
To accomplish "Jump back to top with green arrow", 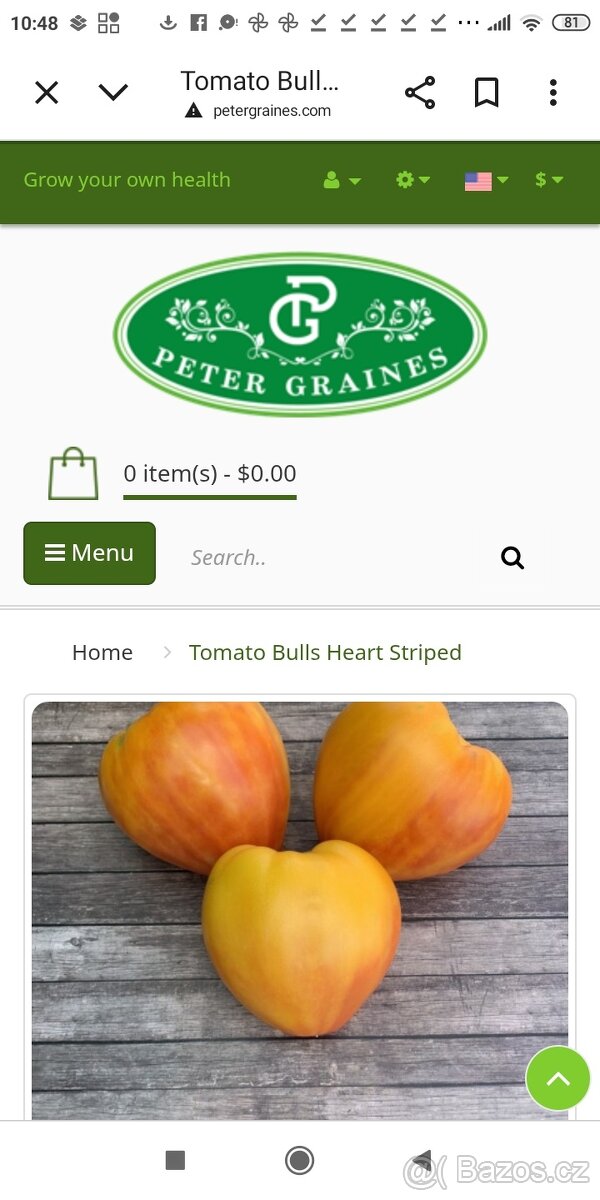I will (558, 1078).
